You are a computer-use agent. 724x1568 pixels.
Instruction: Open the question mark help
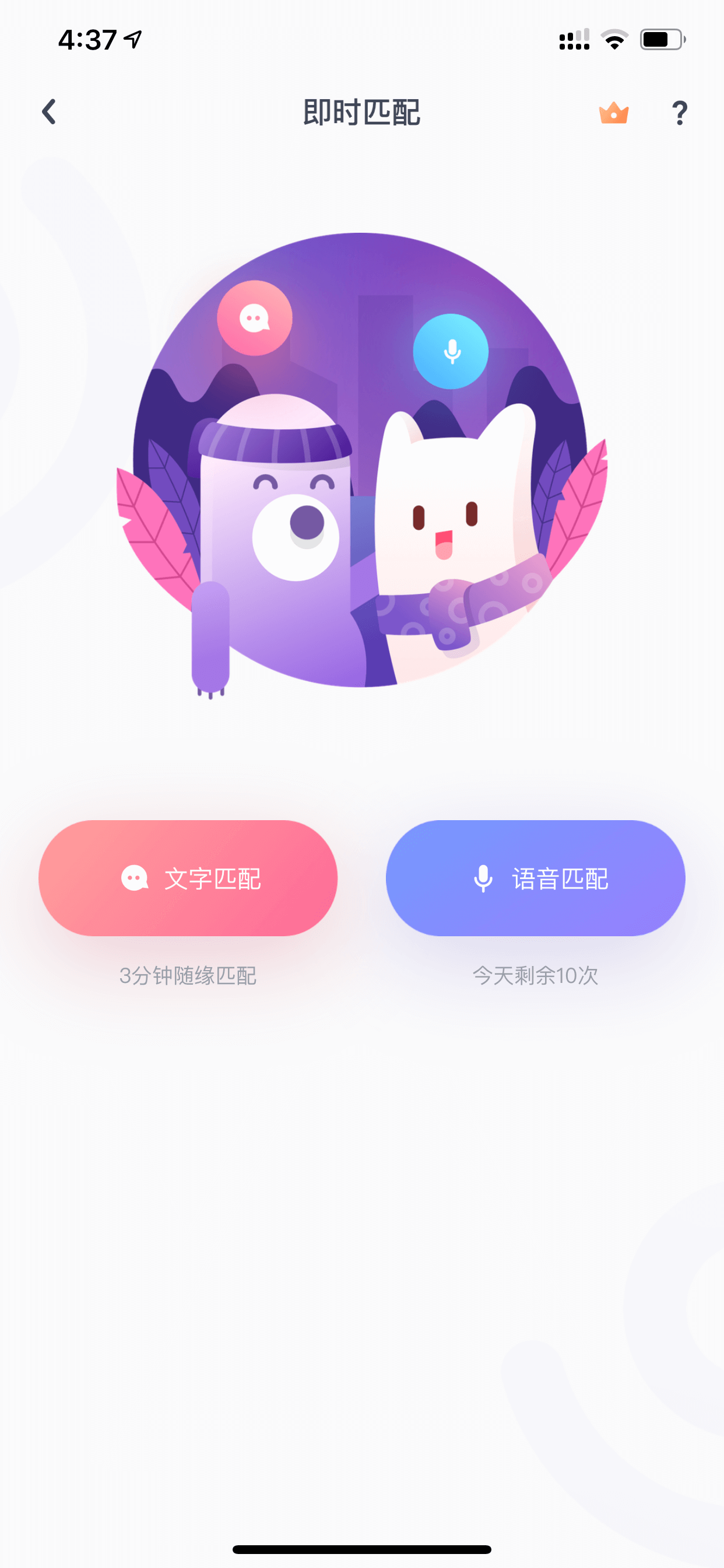point(680,113)
